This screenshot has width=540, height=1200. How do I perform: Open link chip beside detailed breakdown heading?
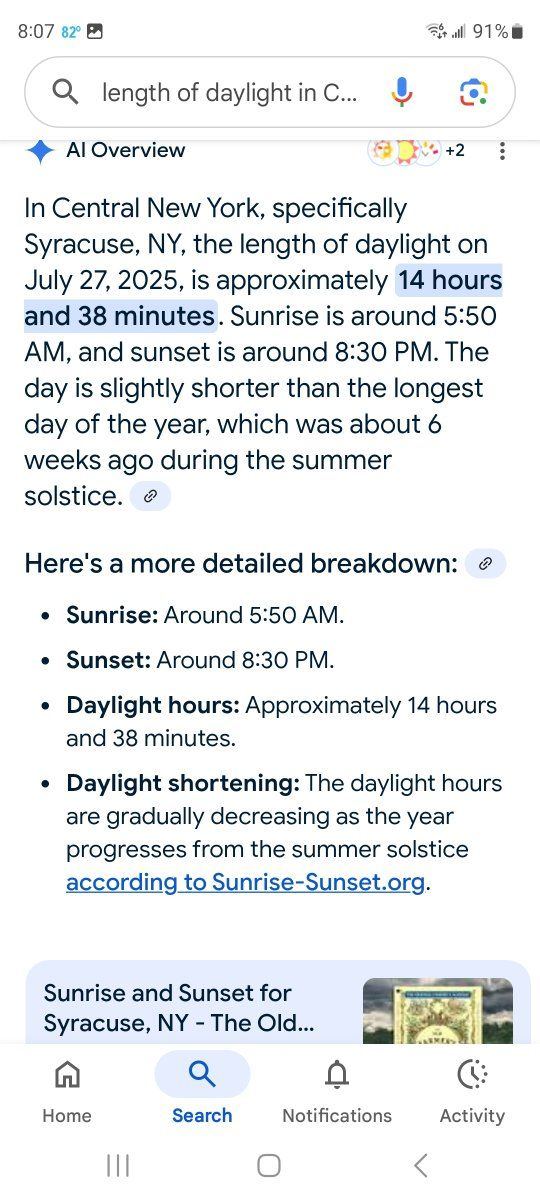coord(485,564)
